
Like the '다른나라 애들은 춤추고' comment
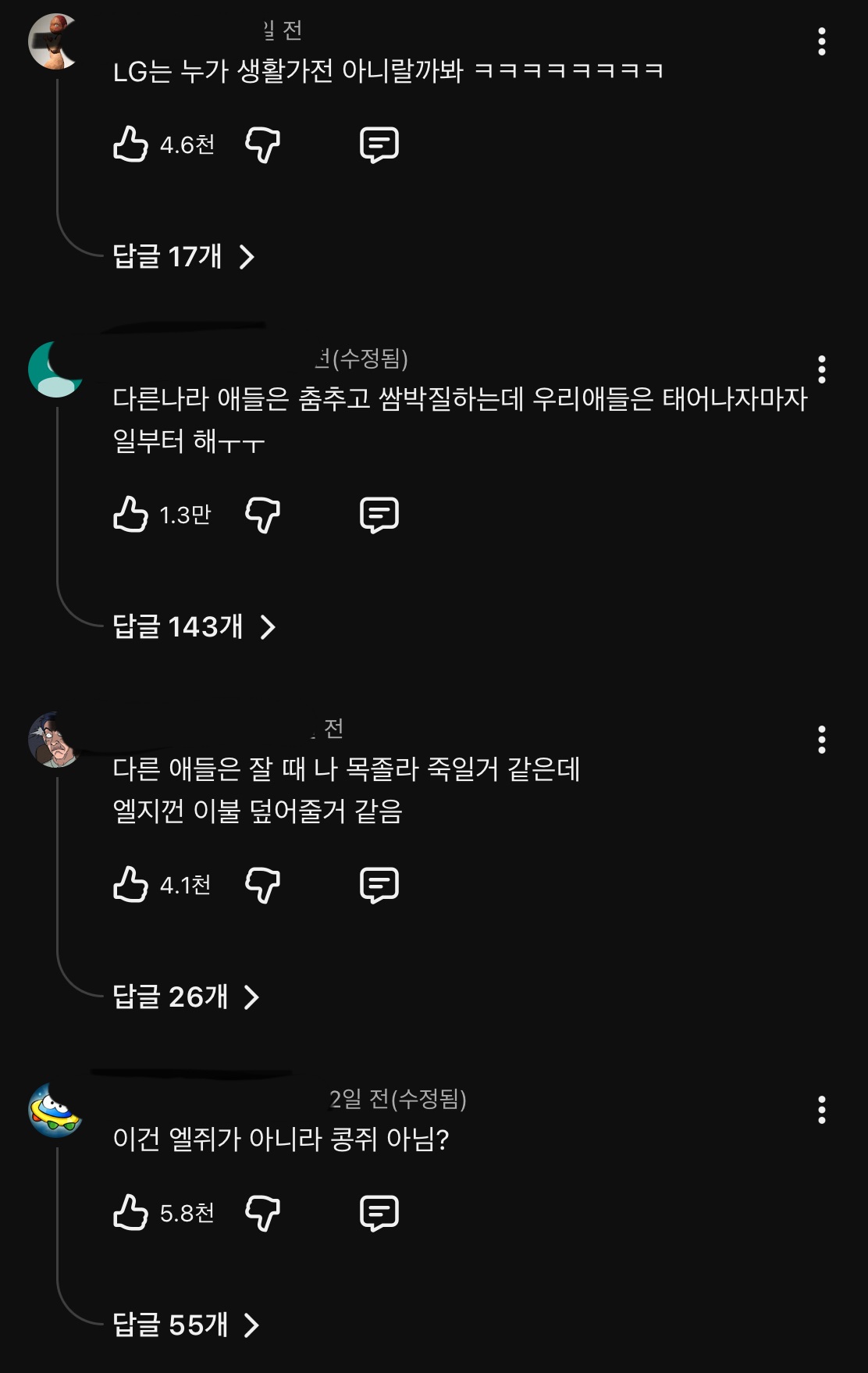[130, 515]
